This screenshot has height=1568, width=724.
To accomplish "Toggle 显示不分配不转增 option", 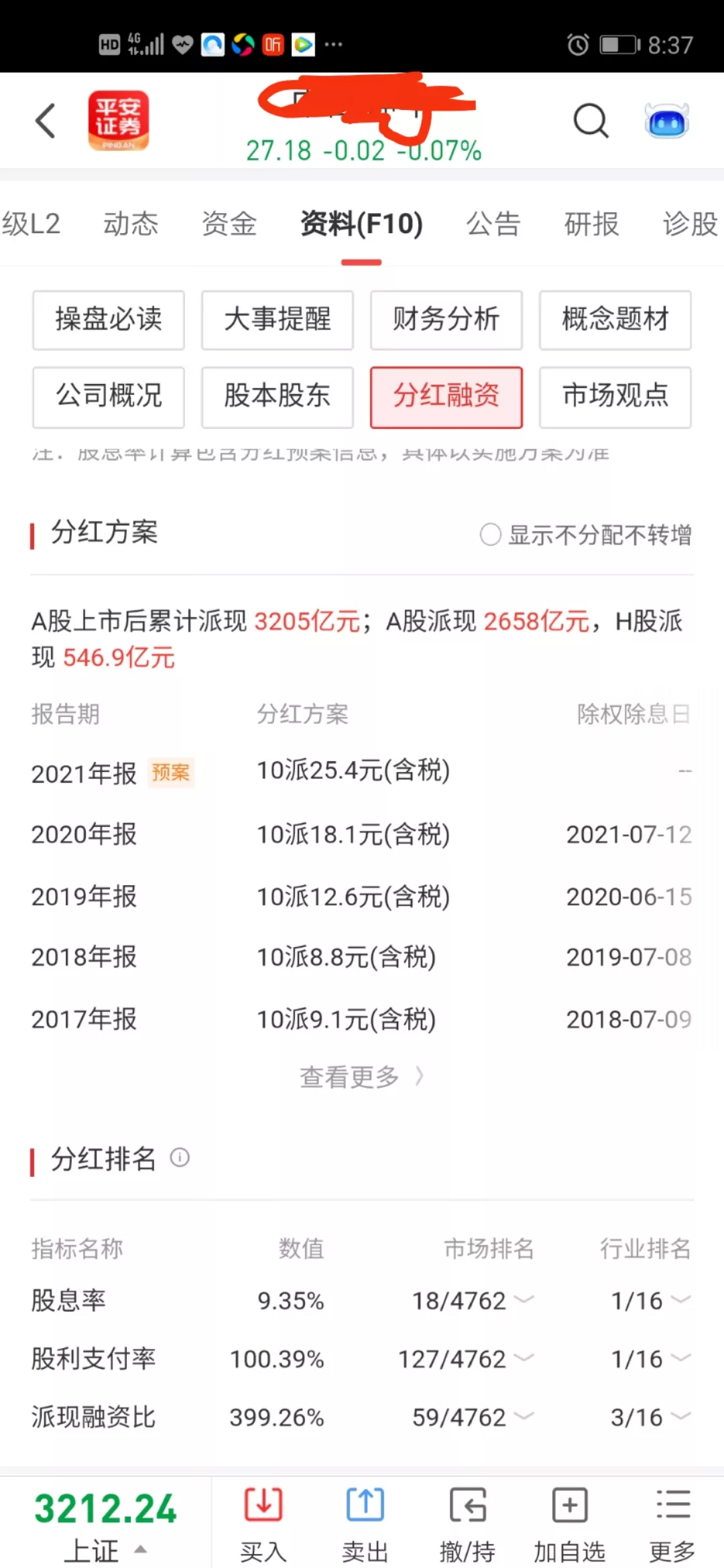I will (491, 535).
